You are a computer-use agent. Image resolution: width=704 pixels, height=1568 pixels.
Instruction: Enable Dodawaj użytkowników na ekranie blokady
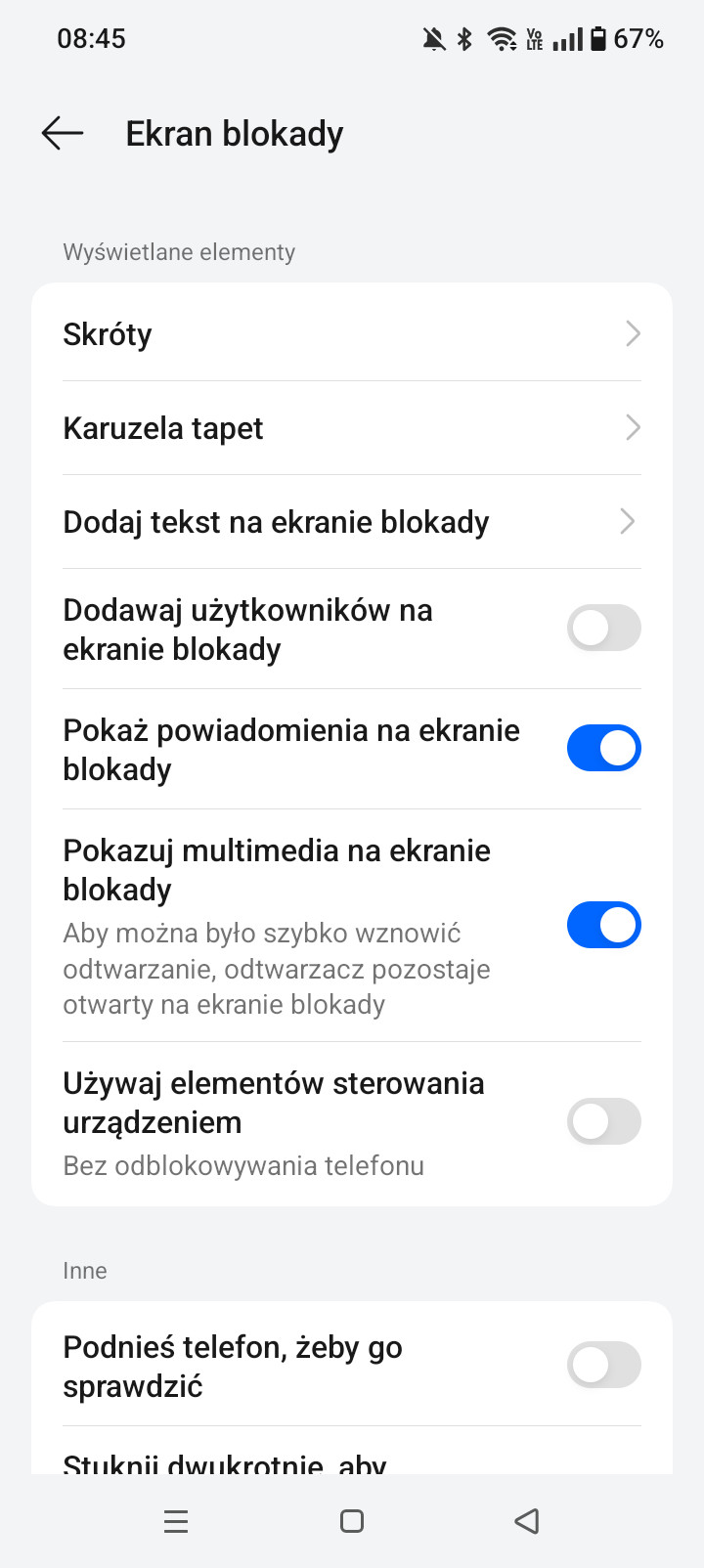click(x=603, y=628)
